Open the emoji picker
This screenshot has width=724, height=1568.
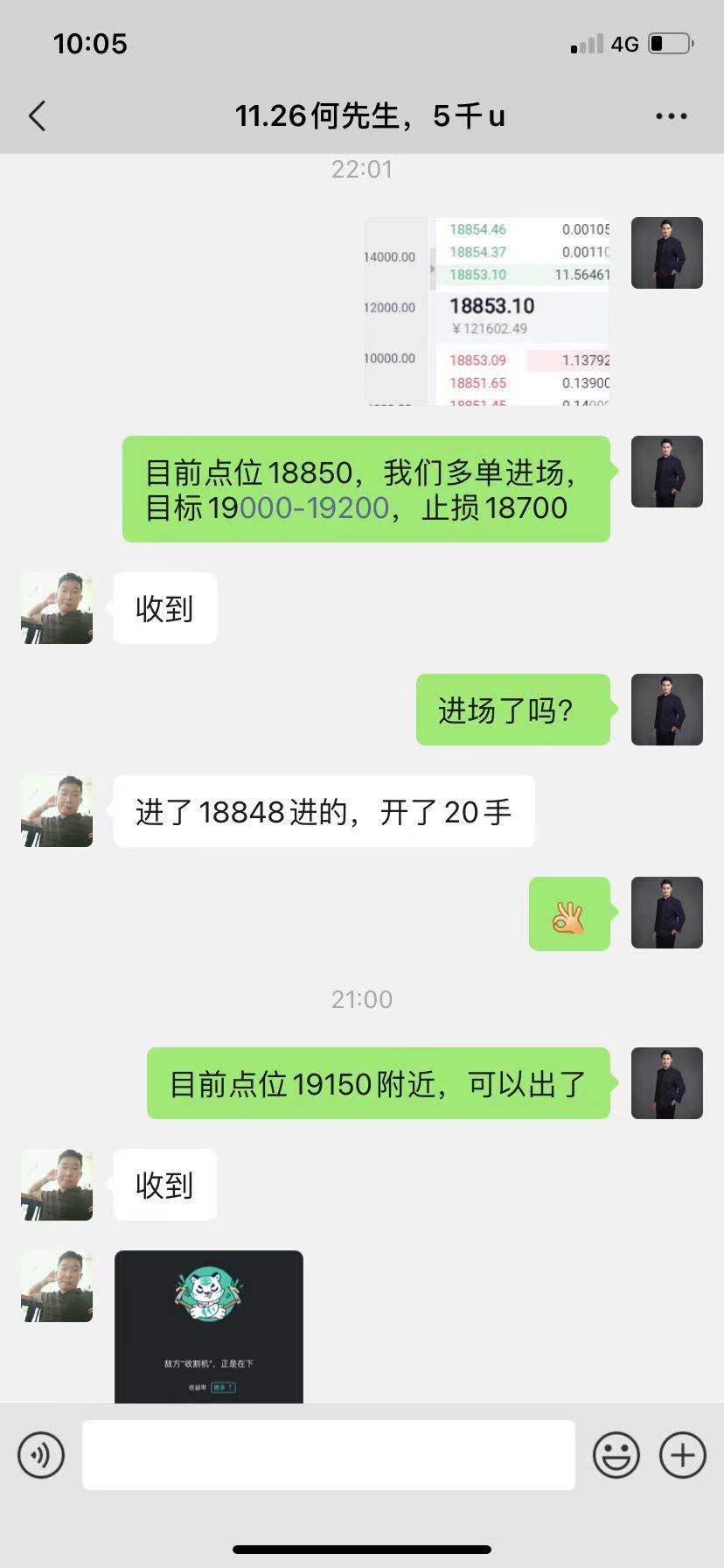click(615, 1454)
